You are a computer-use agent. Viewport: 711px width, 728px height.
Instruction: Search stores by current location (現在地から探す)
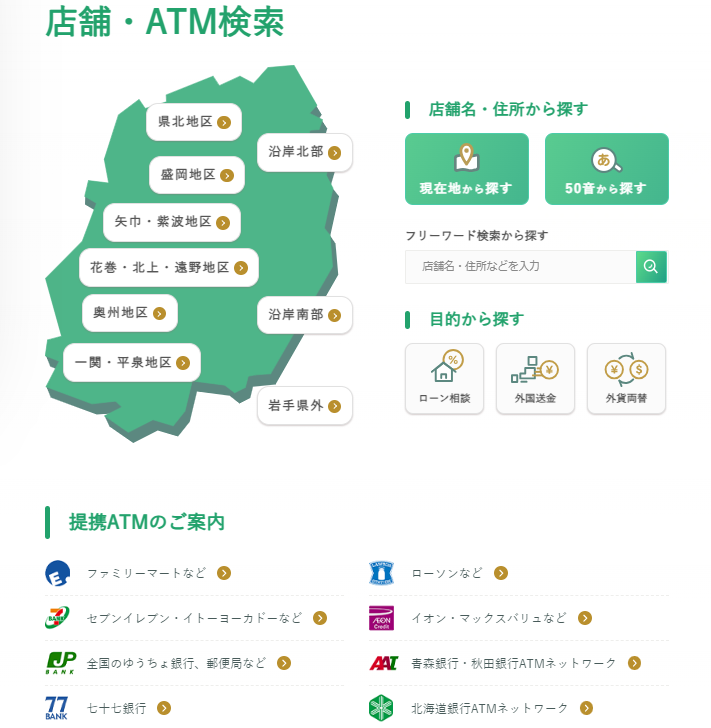[466, 169]
